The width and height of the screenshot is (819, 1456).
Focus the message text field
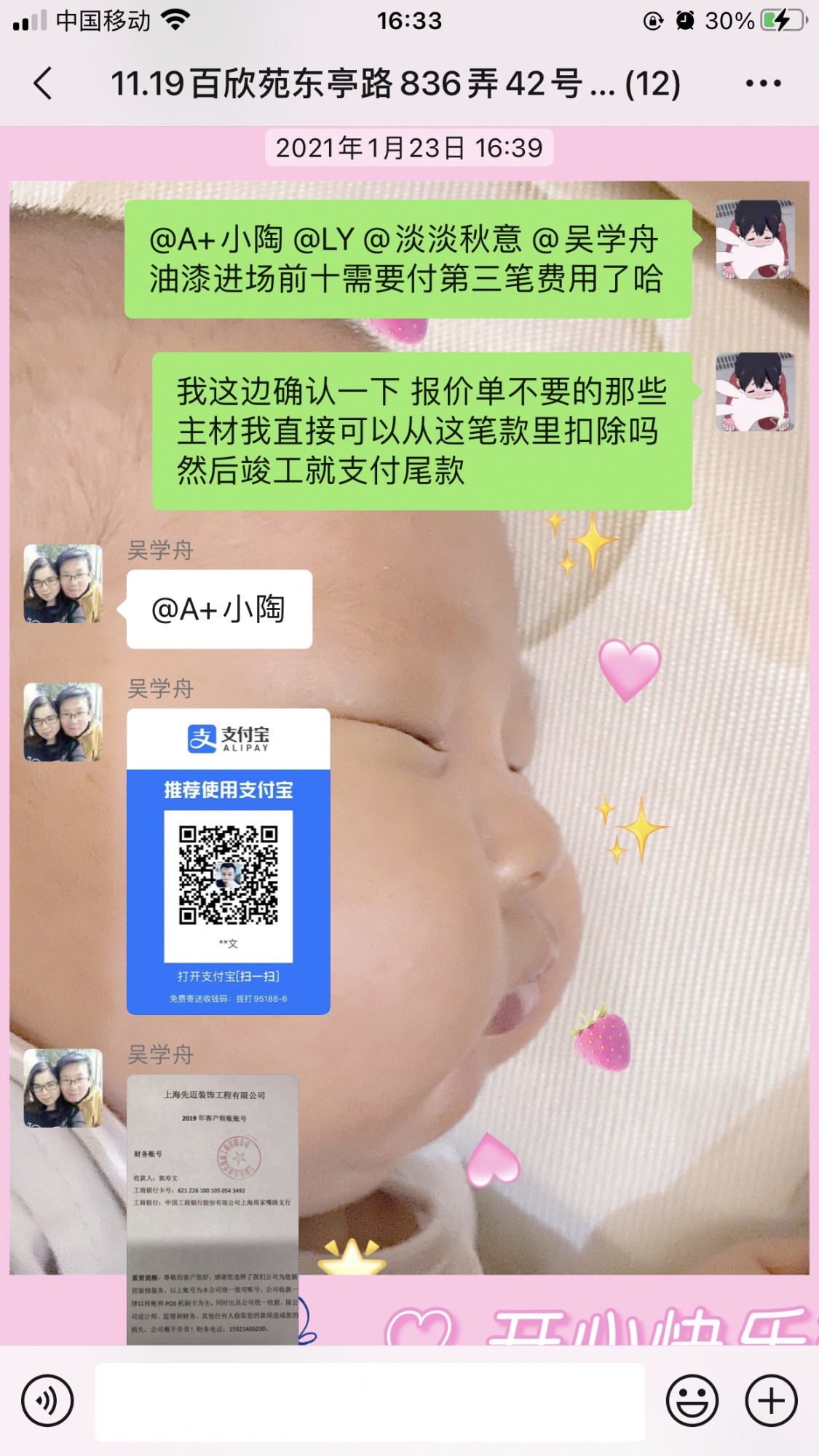click(370, 1401)
